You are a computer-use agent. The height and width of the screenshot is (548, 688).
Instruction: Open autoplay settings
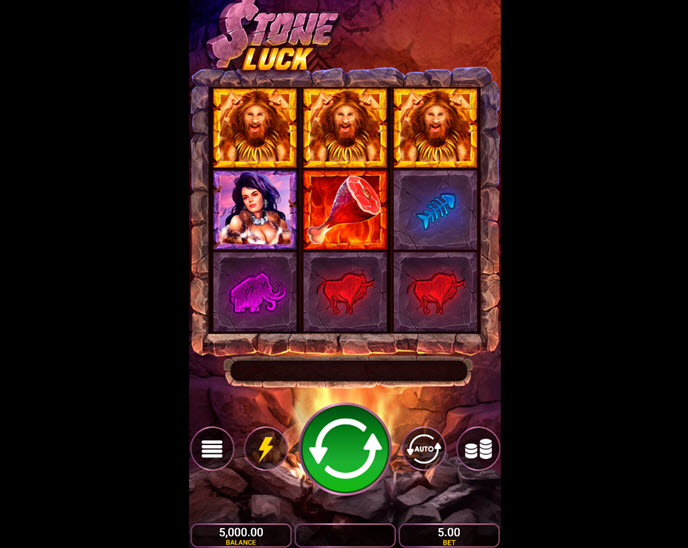[424, 449]
